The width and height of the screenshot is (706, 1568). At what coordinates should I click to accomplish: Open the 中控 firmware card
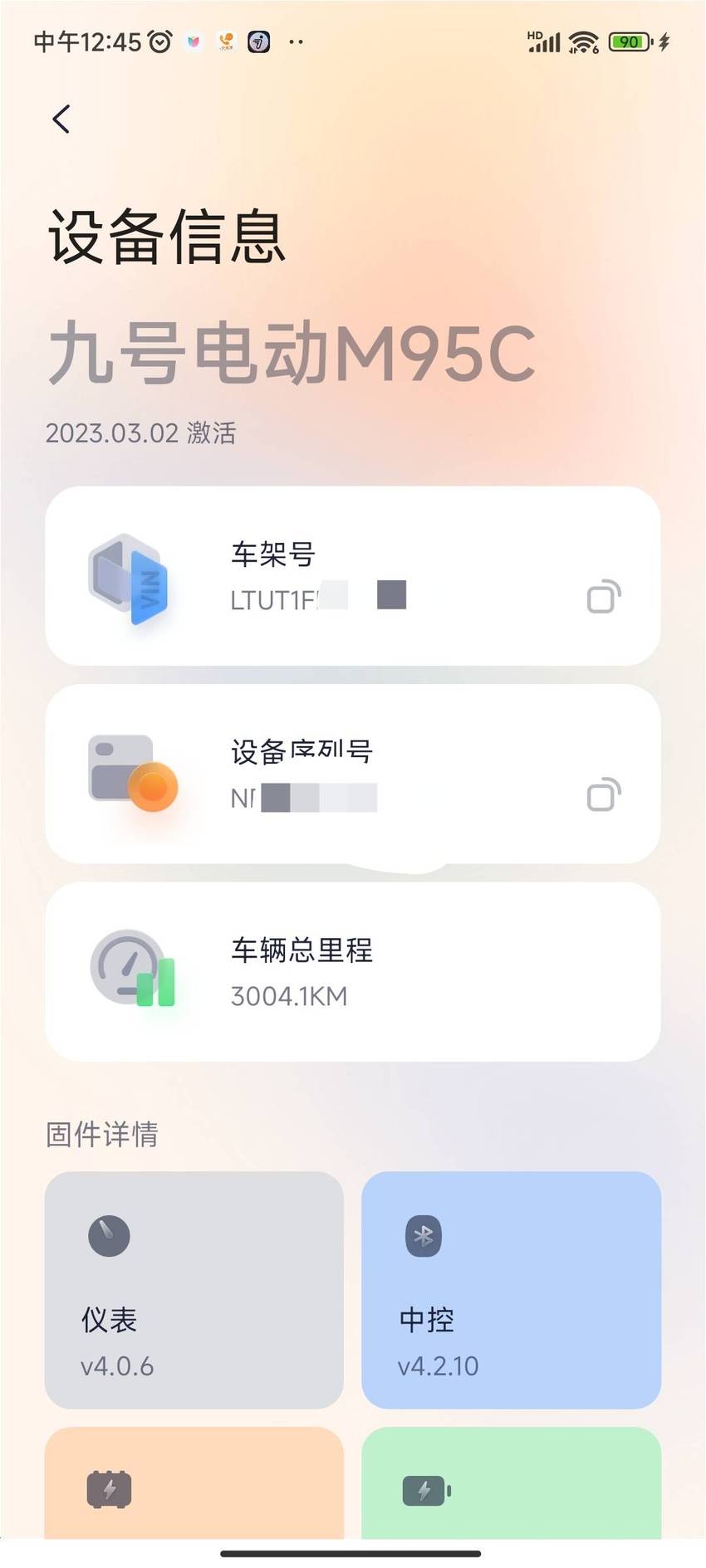(512, 1290)
